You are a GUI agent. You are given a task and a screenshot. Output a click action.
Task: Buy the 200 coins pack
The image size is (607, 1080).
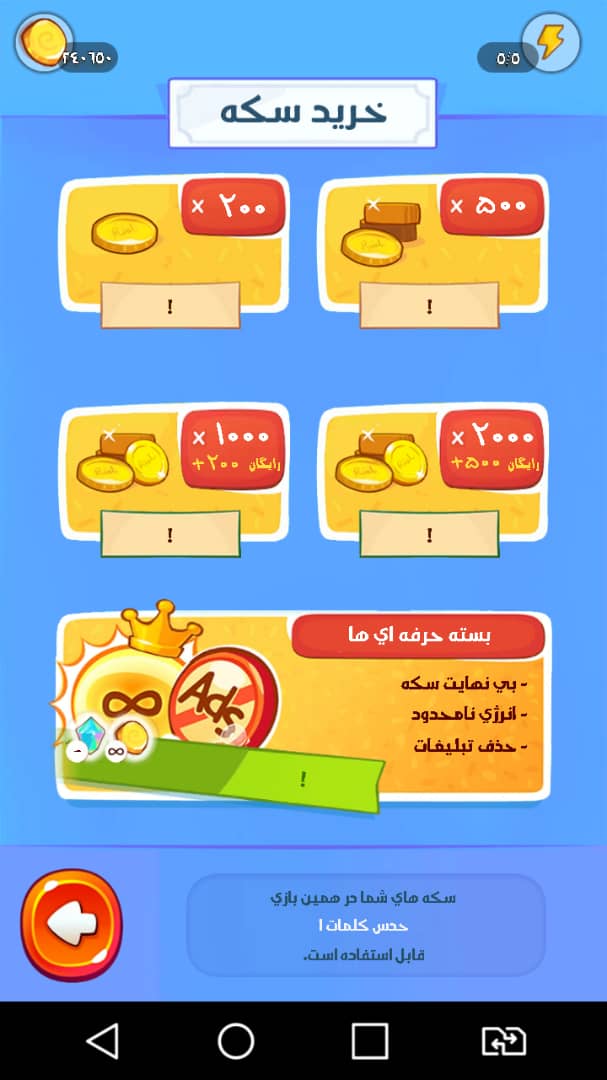[x=170, y=305]
